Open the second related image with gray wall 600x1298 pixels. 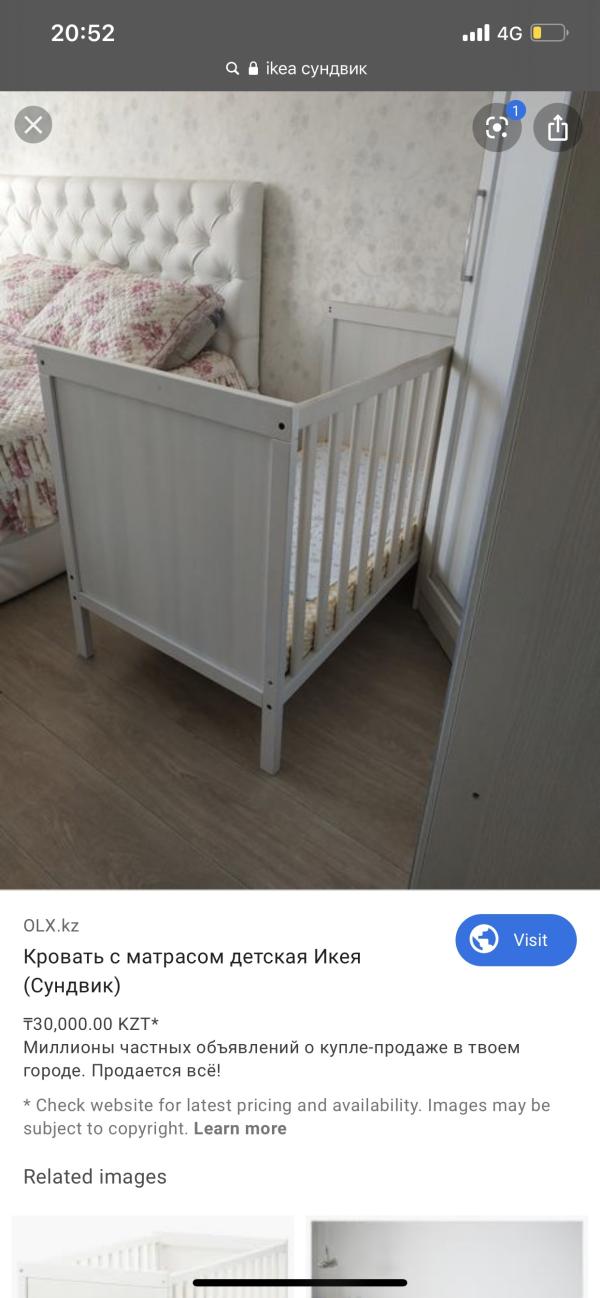click(446, 1257)
